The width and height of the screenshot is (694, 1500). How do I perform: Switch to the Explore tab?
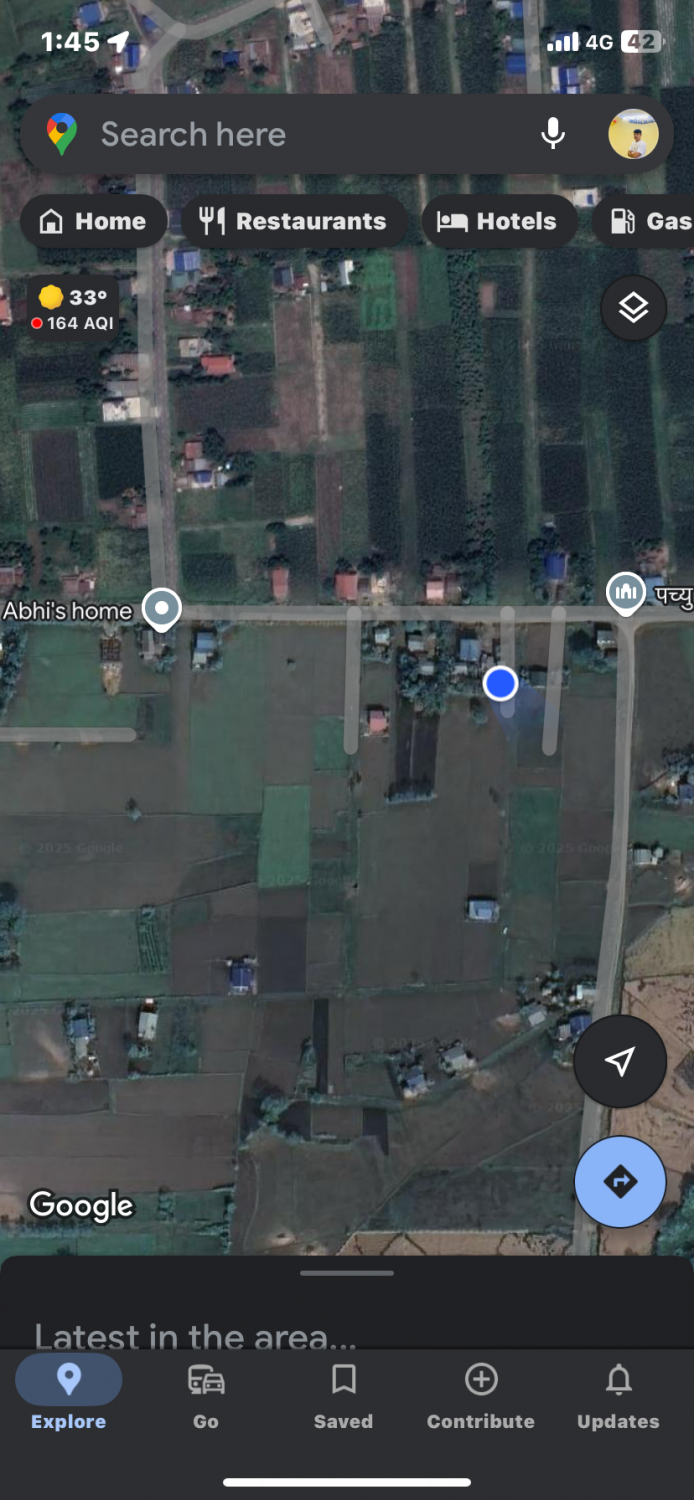(68, 1394)
